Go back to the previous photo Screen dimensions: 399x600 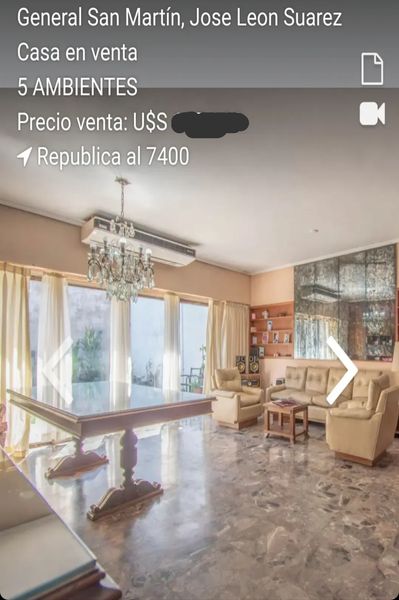(x=57, y=370)
